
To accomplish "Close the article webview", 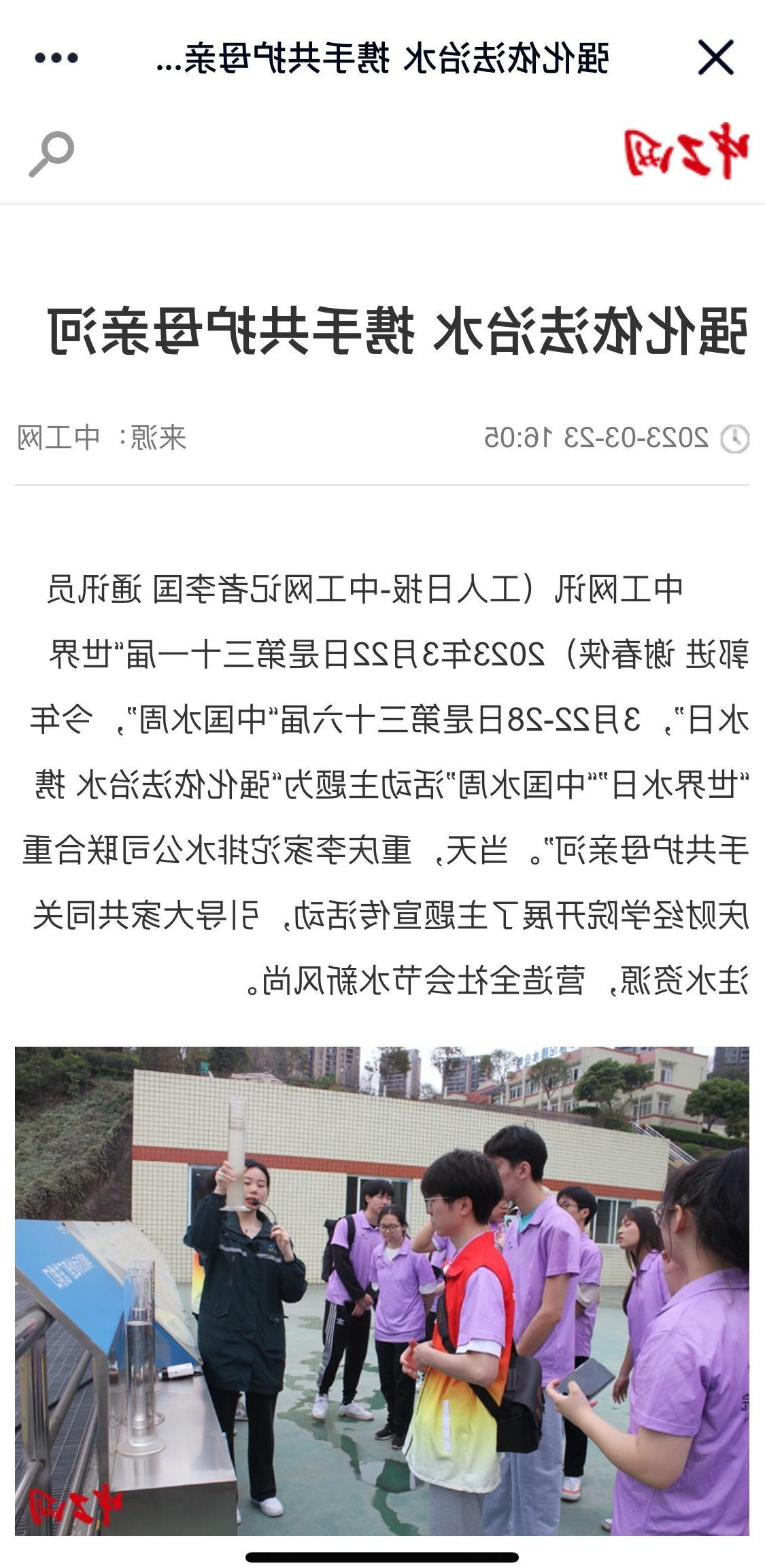I will [715, 58].
